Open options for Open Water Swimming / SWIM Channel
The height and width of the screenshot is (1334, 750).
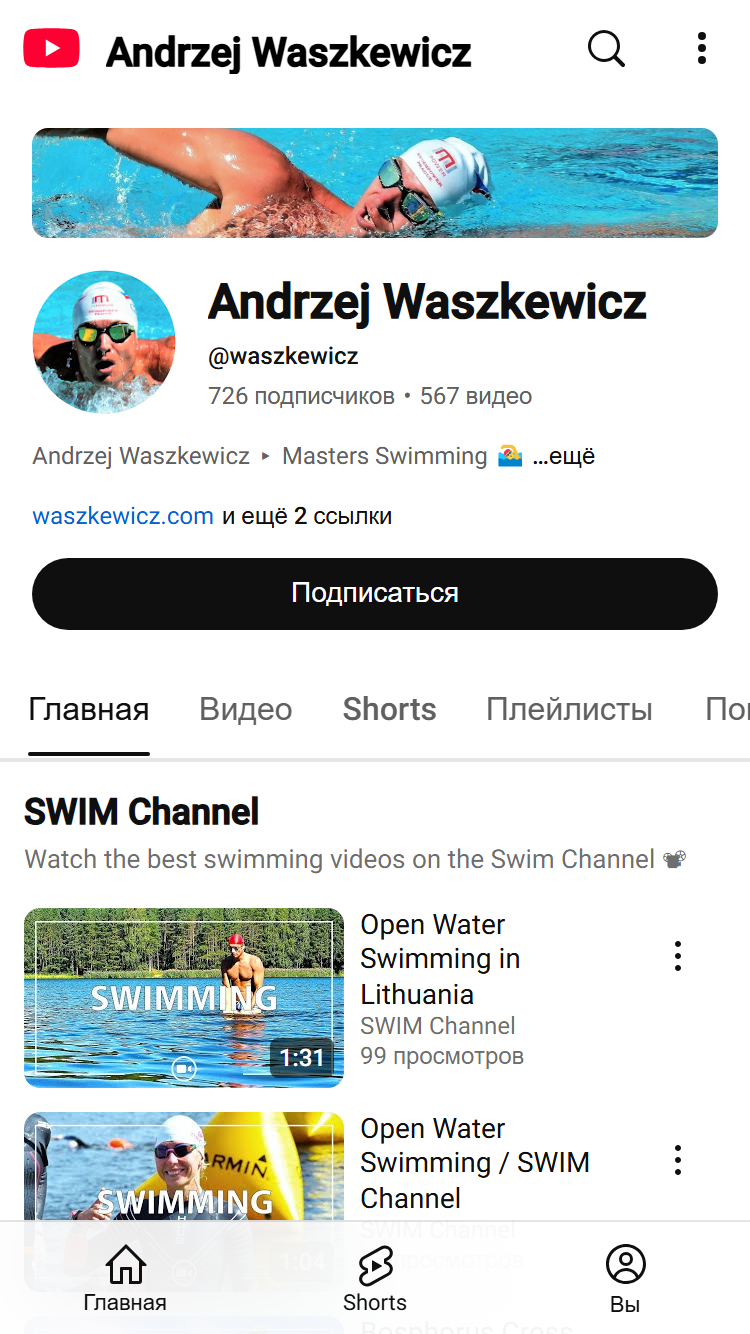(x=678, y=1160)
